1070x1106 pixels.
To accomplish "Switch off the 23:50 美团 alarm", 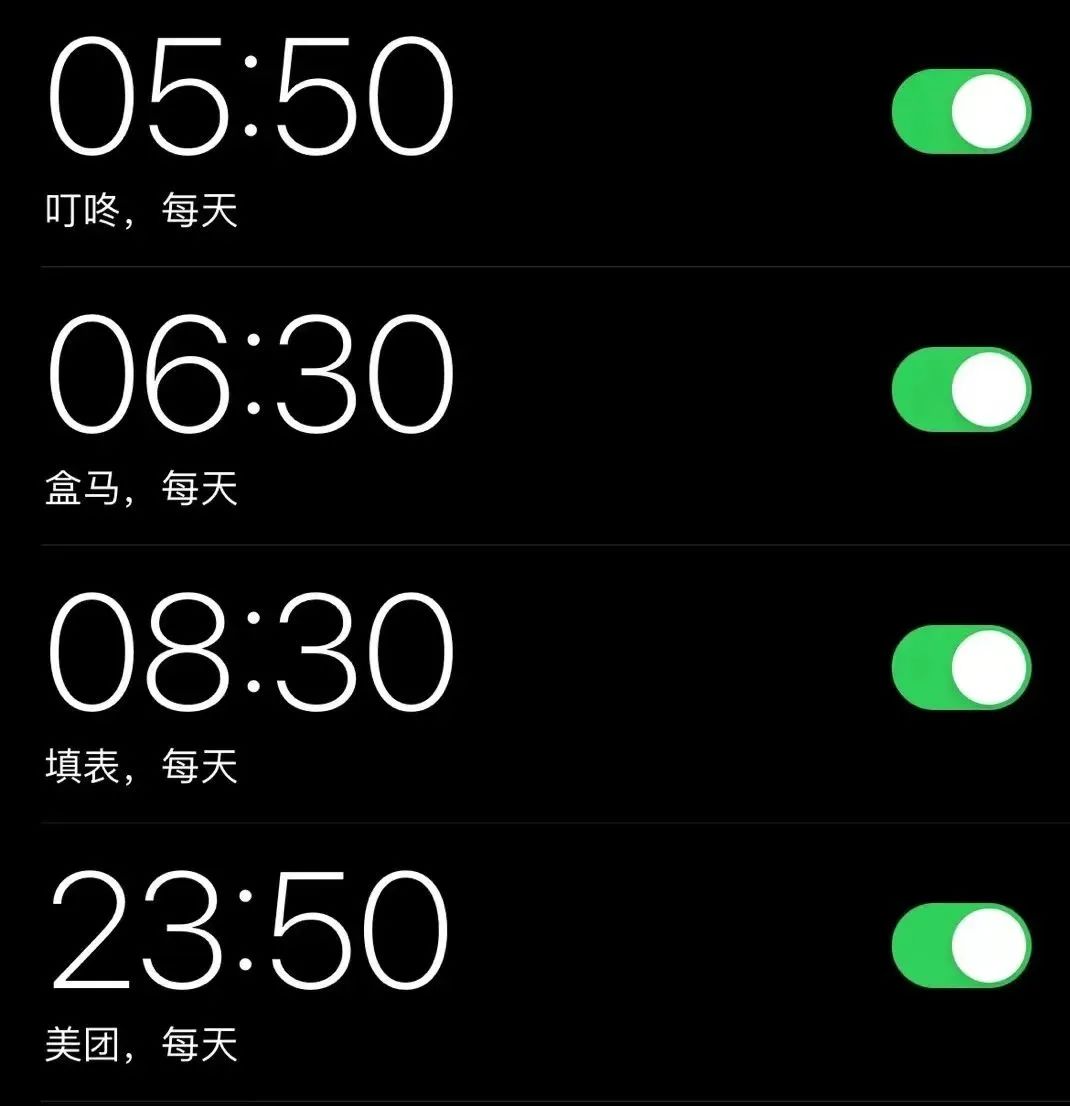I will [x=961, y=946].
